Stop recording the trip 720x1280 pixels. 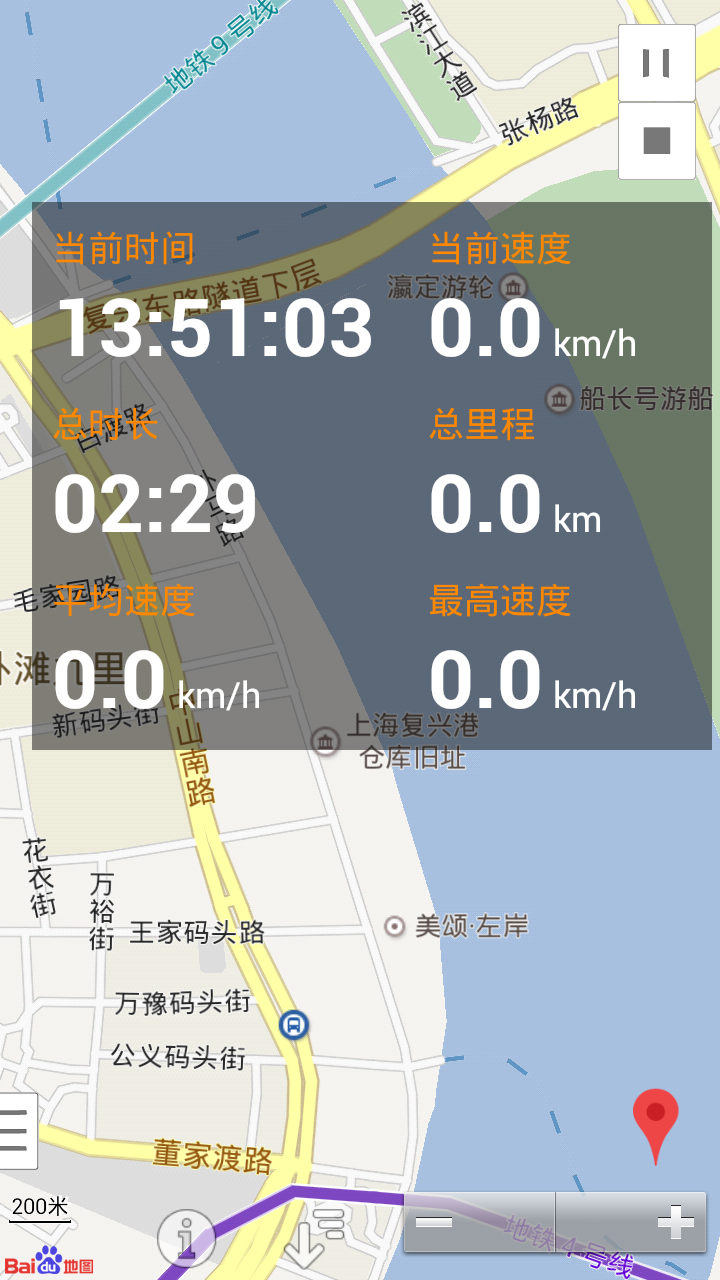click(656, 141)
